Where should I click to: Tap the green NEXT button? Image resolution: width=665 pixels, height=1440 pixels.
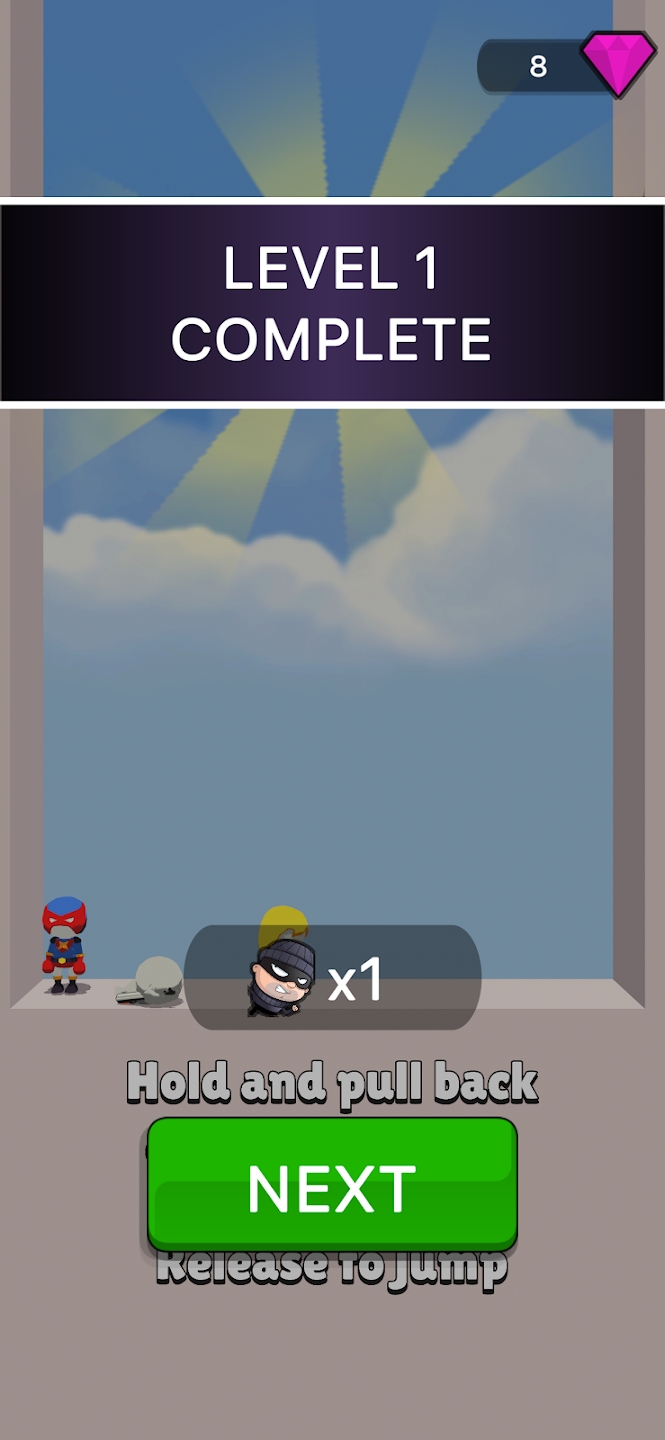[x=332, y=1186]
